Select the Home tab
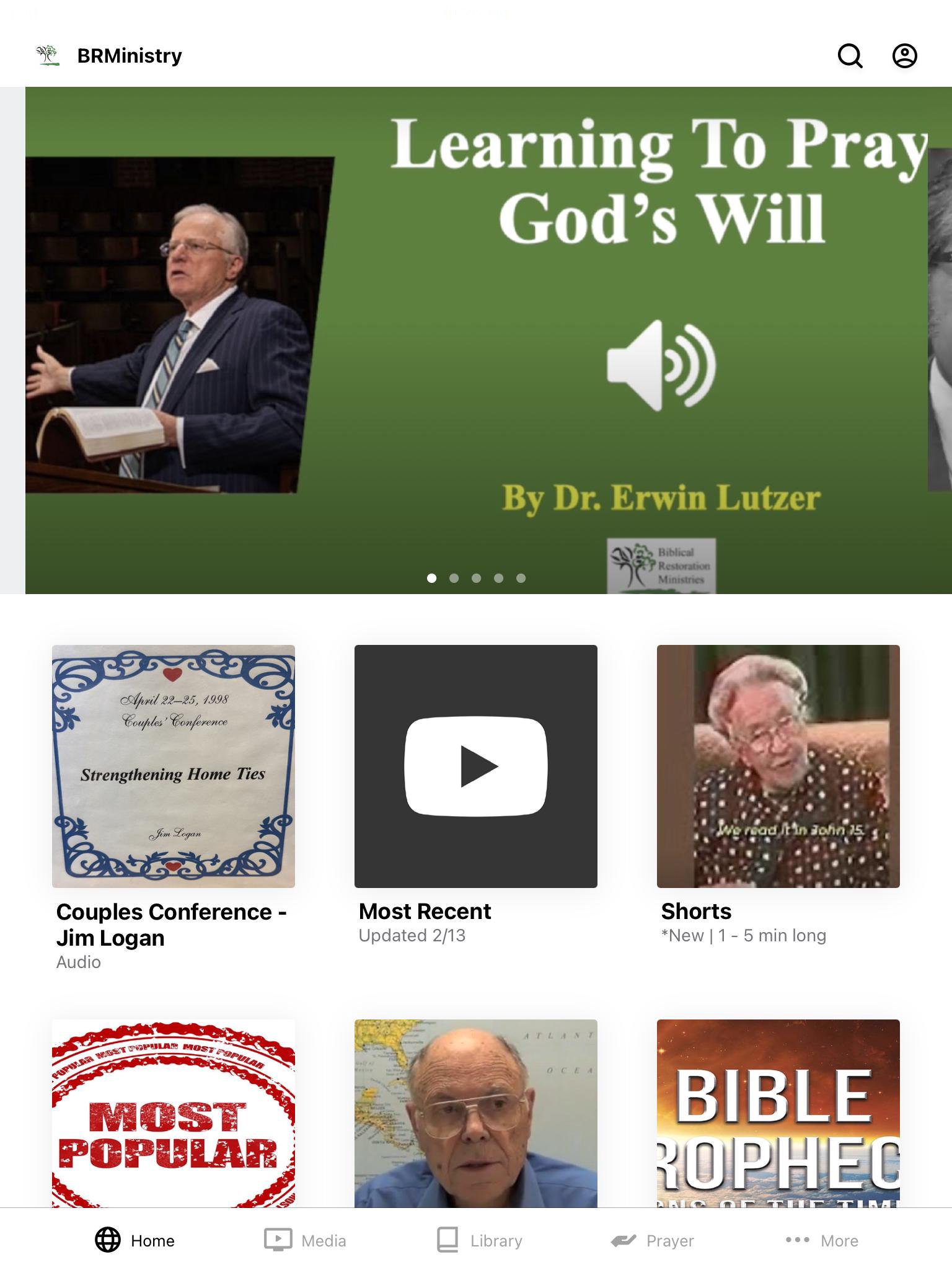952x1270 pixels. tap(134, 1240)
